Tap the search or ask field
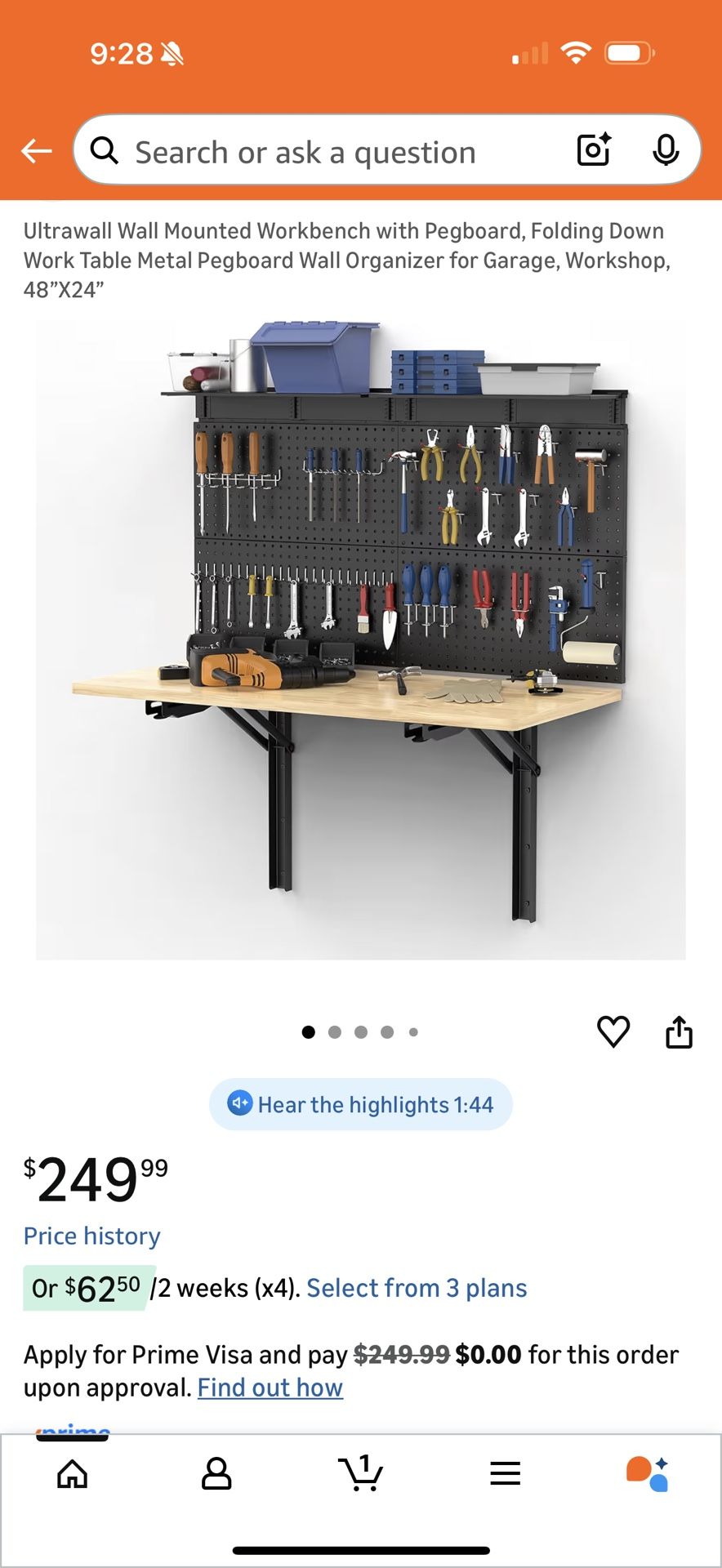Screen dimensions: 722x1568 click(x=327, y=150)
